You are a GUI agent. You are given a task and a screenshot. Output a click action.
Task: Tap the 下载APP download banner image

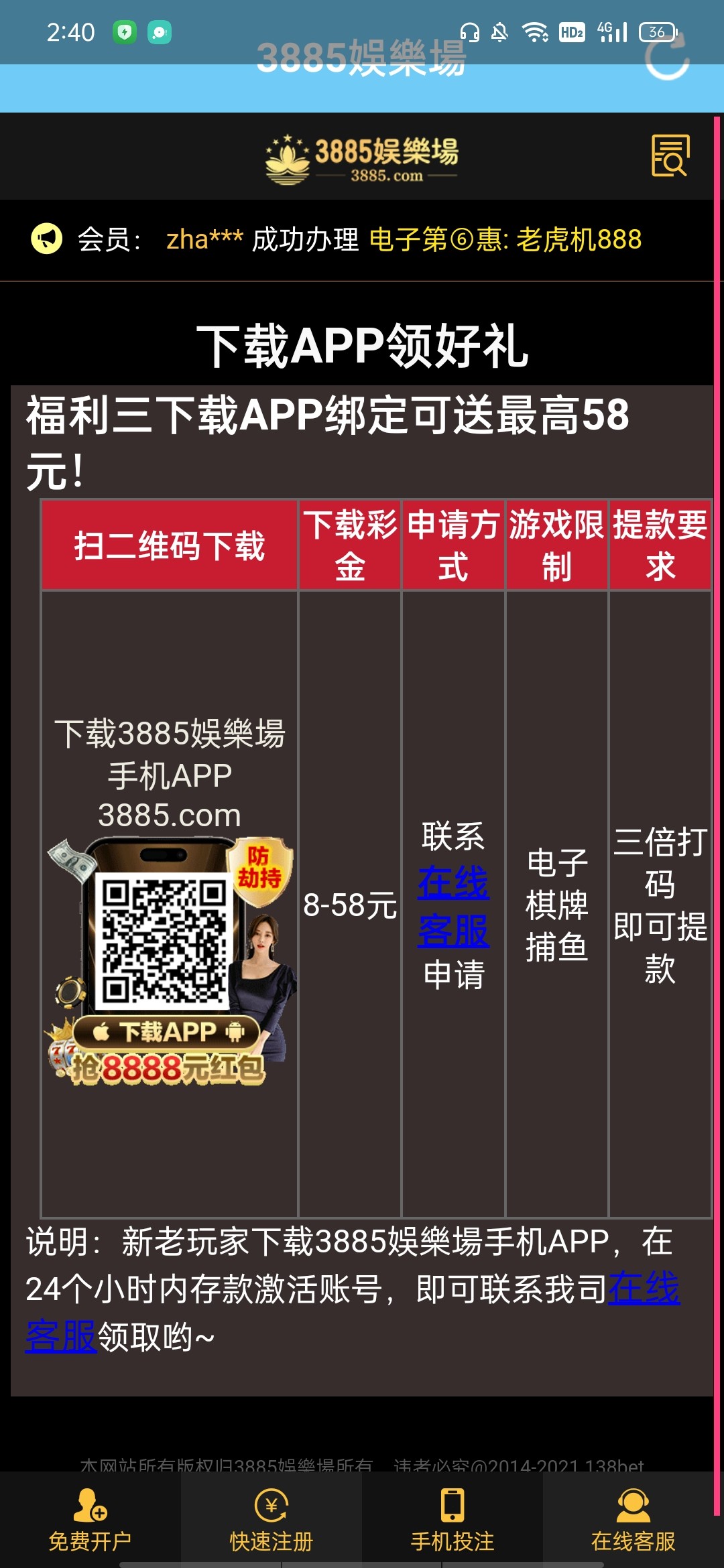pos(170,961)
